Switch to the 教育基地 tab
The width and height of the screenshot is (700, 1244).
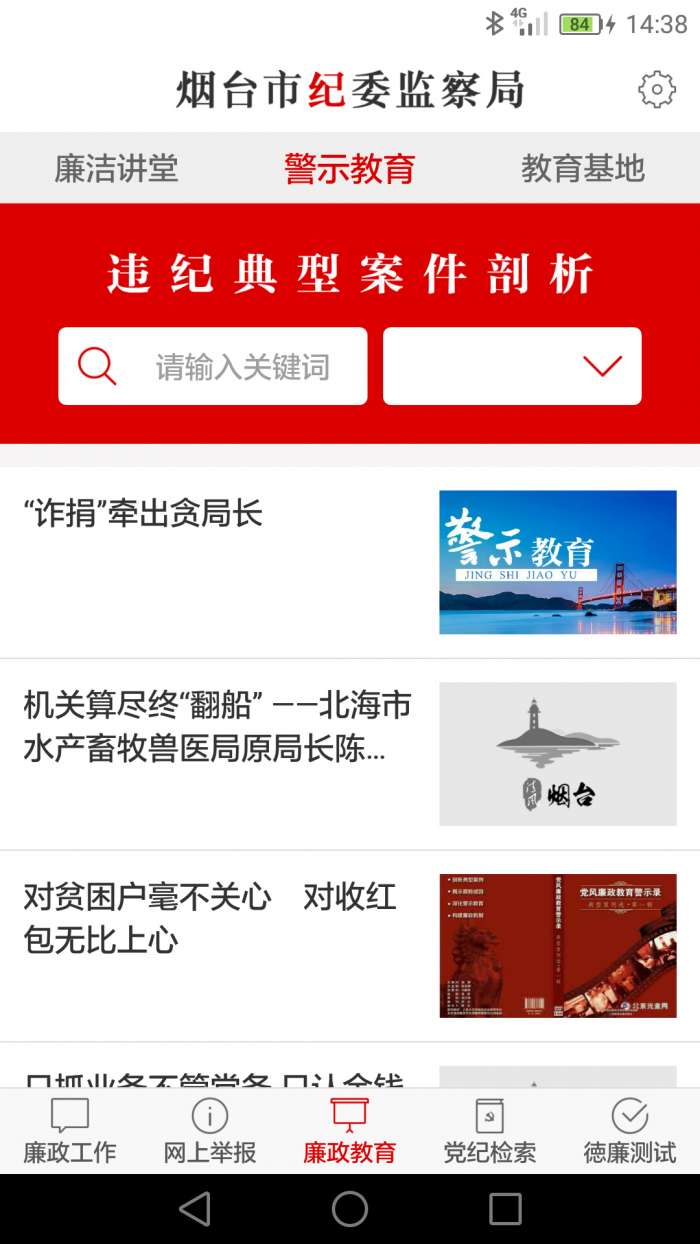point(582,168)
